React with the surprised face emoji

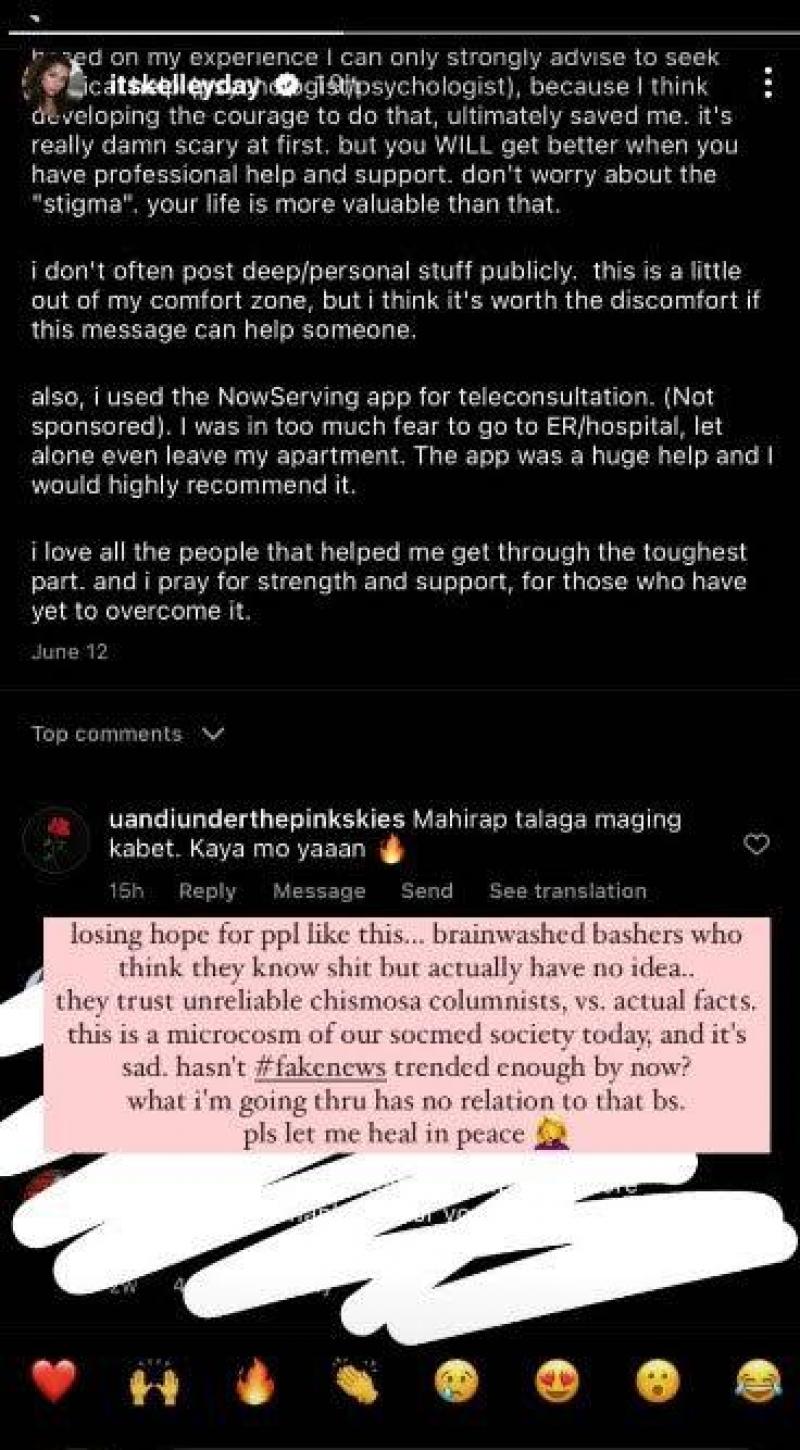click(x=658, y=1384)
